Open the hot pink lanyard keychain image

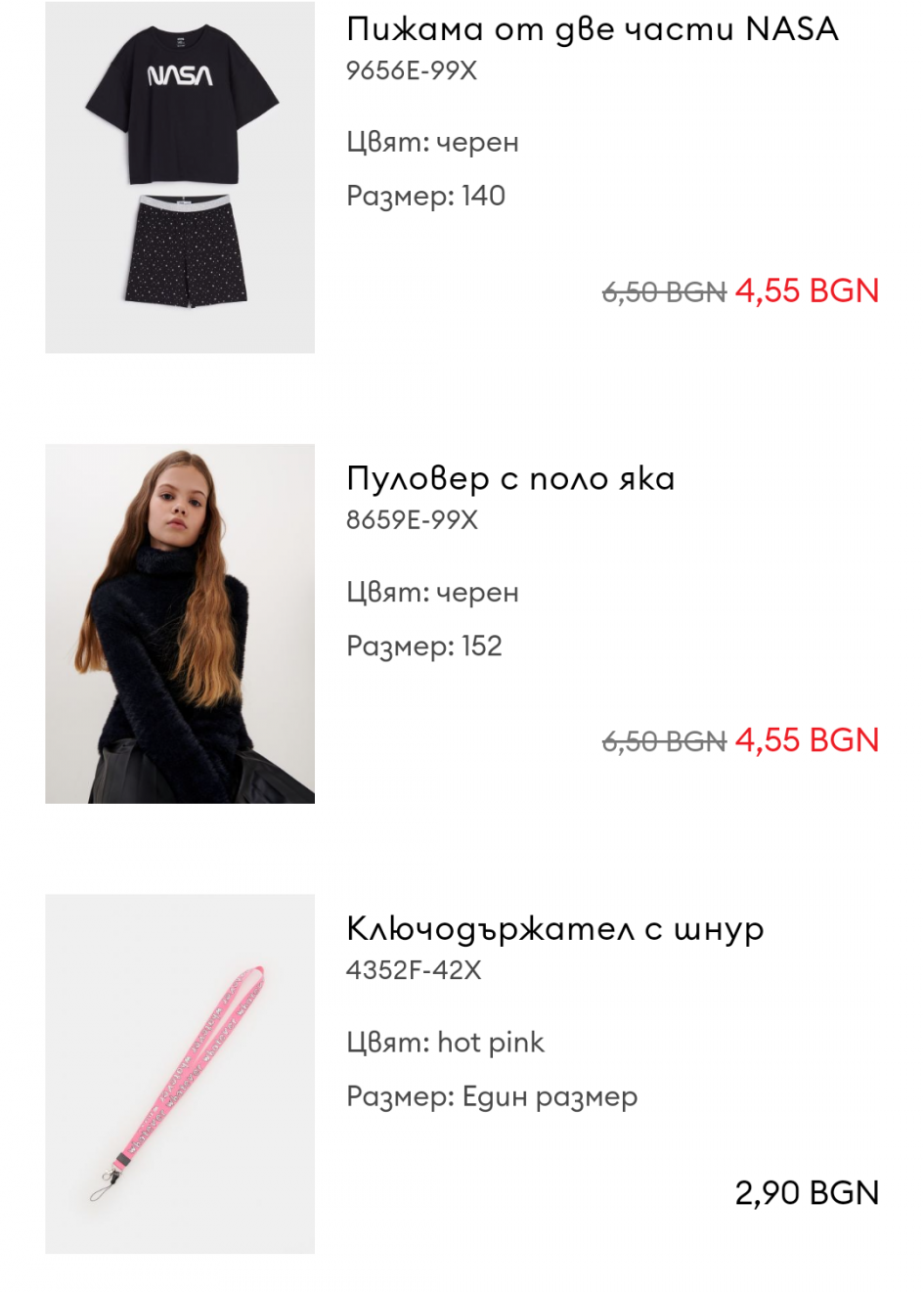click(x=180, y=1073)
